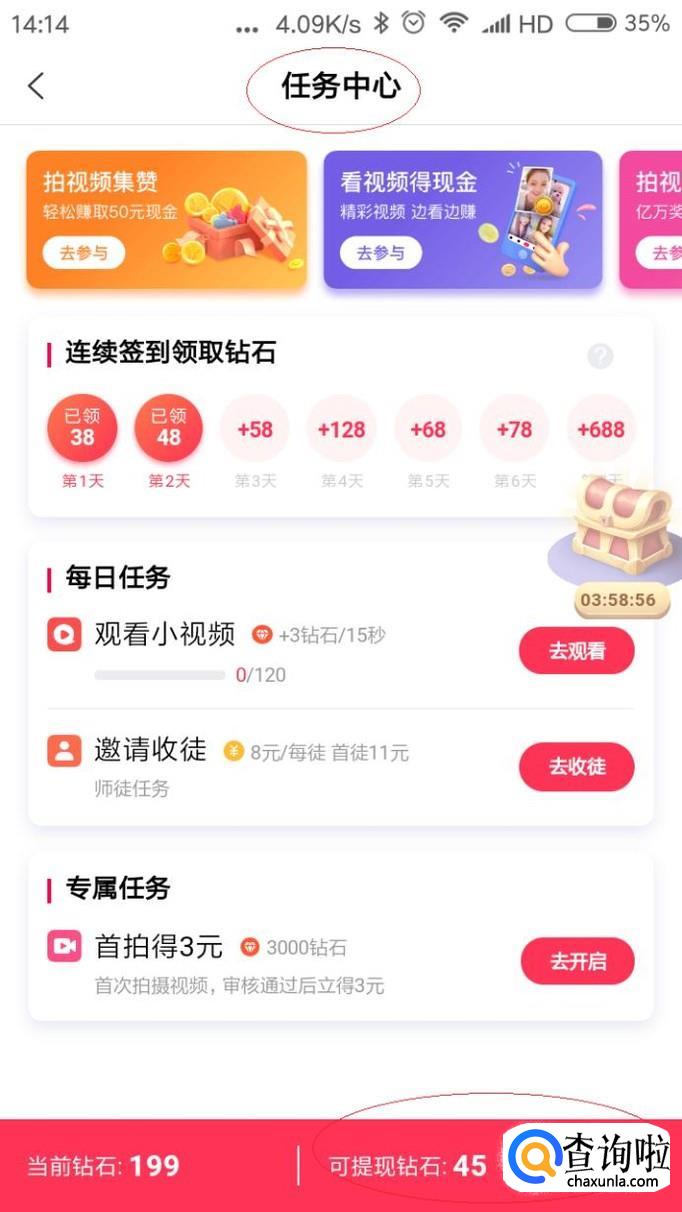Open sign-in help question mark
682x1212 pixels.
click(x=600, y=355)
